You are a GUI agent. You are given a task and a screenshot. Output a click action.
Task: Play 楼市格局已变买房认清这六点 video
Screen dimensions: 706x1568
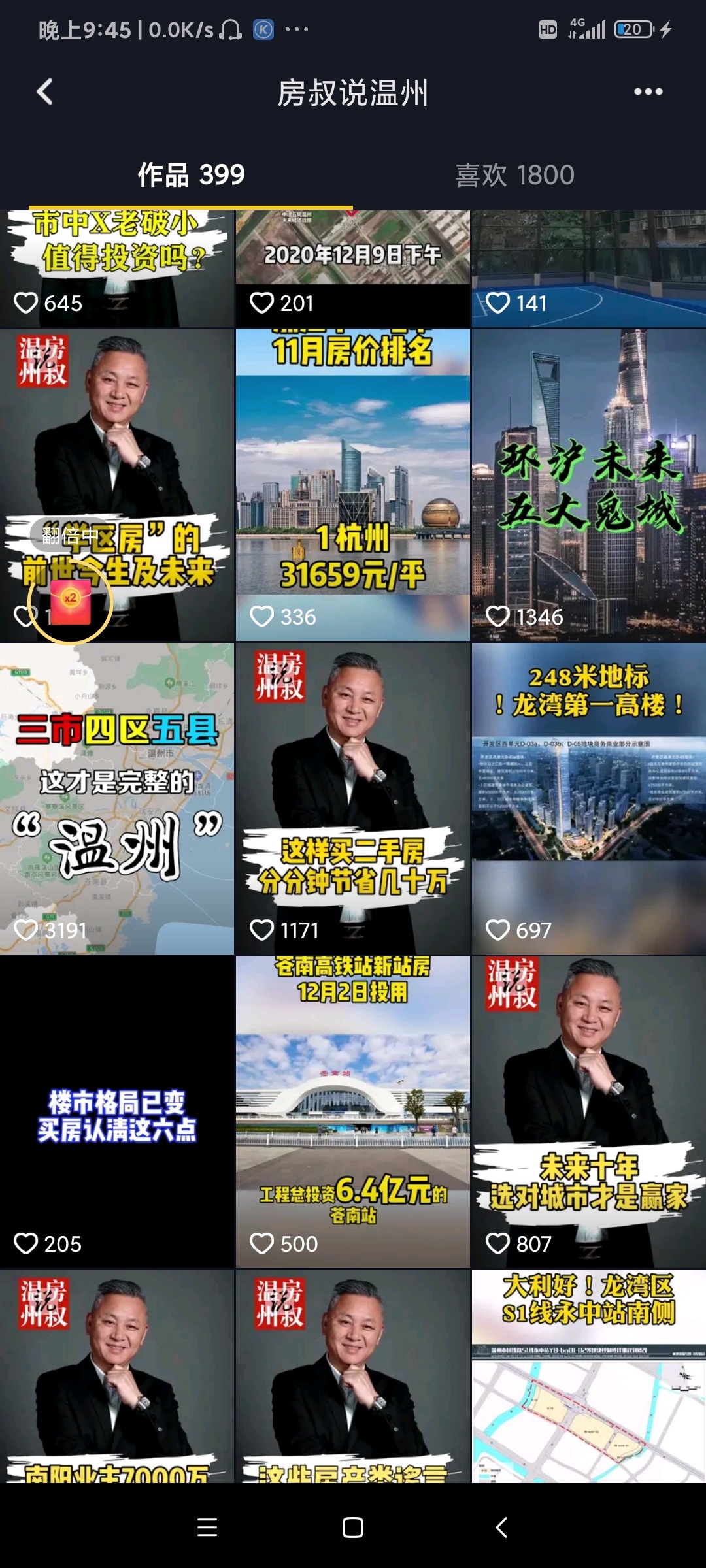point(117,1112)
